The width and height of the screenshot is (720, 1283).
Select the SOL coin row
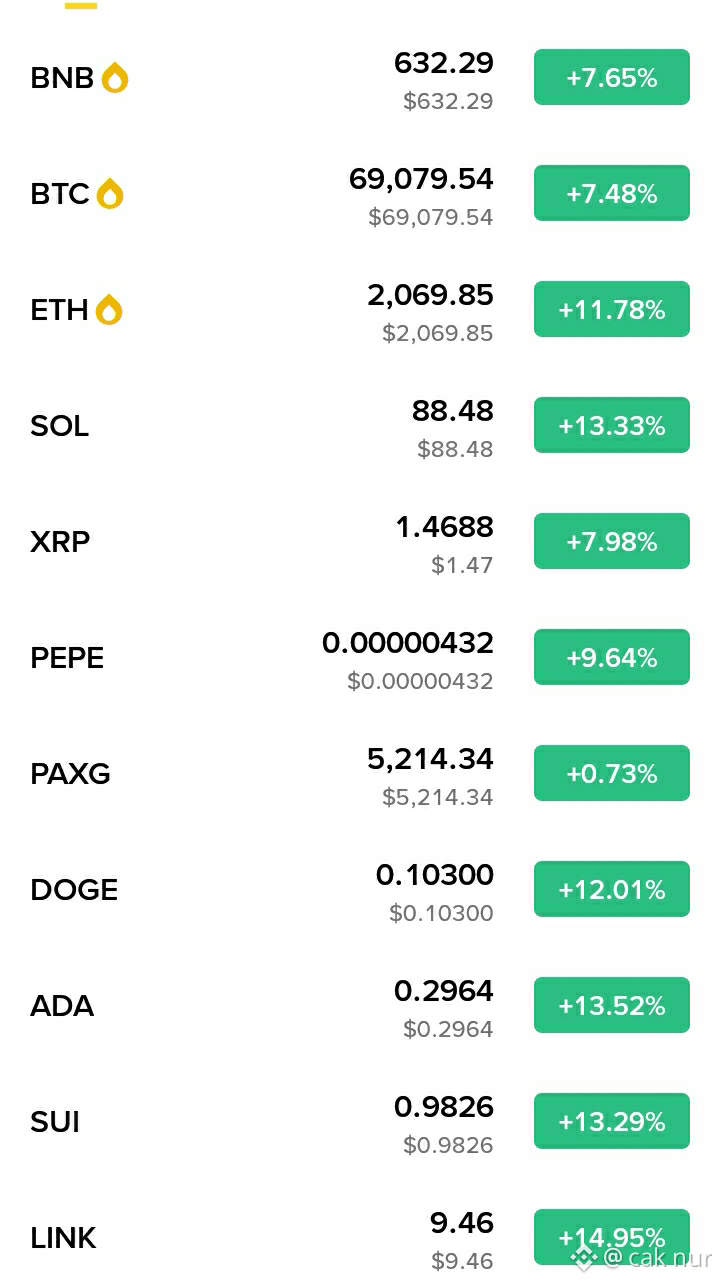[360, 426]
